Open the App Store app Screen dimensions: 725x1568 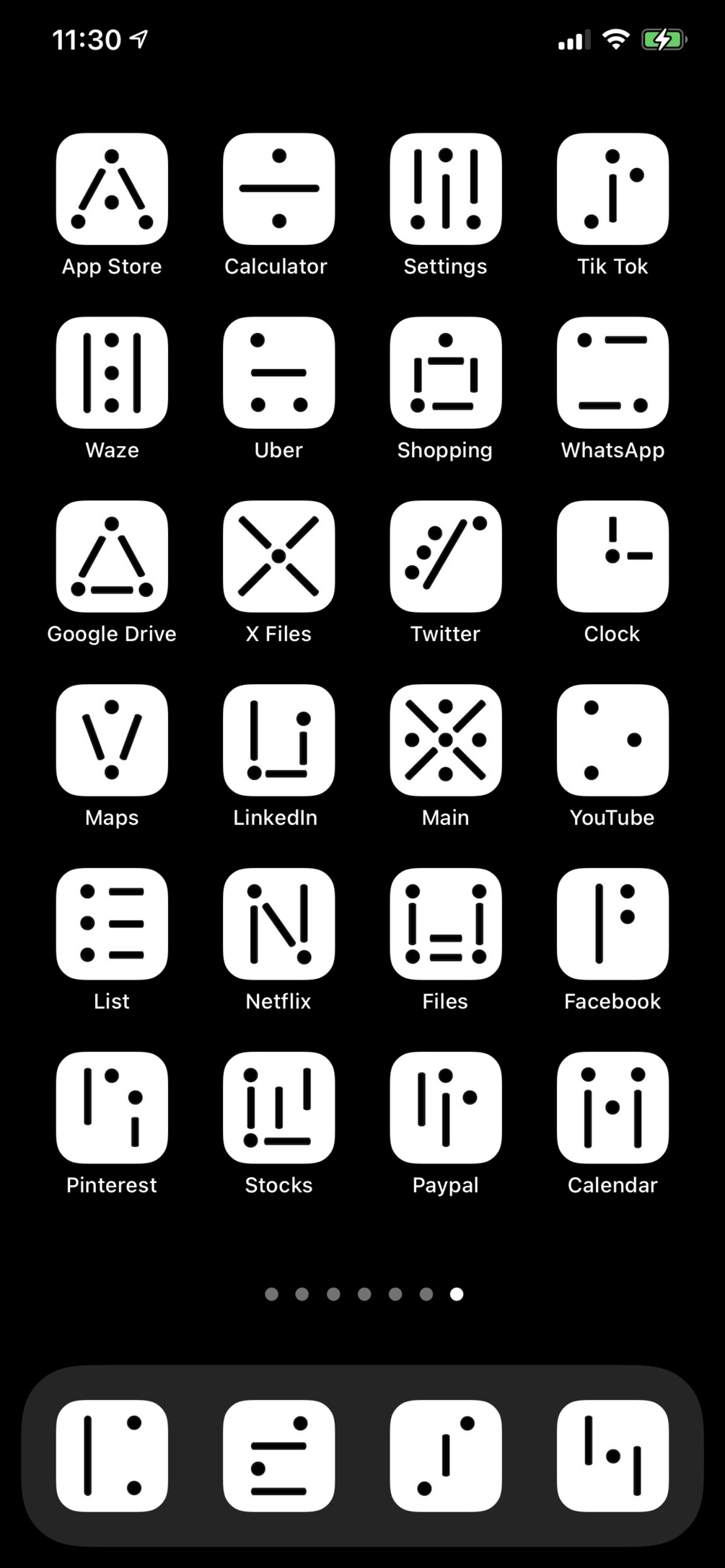point(112,189)
